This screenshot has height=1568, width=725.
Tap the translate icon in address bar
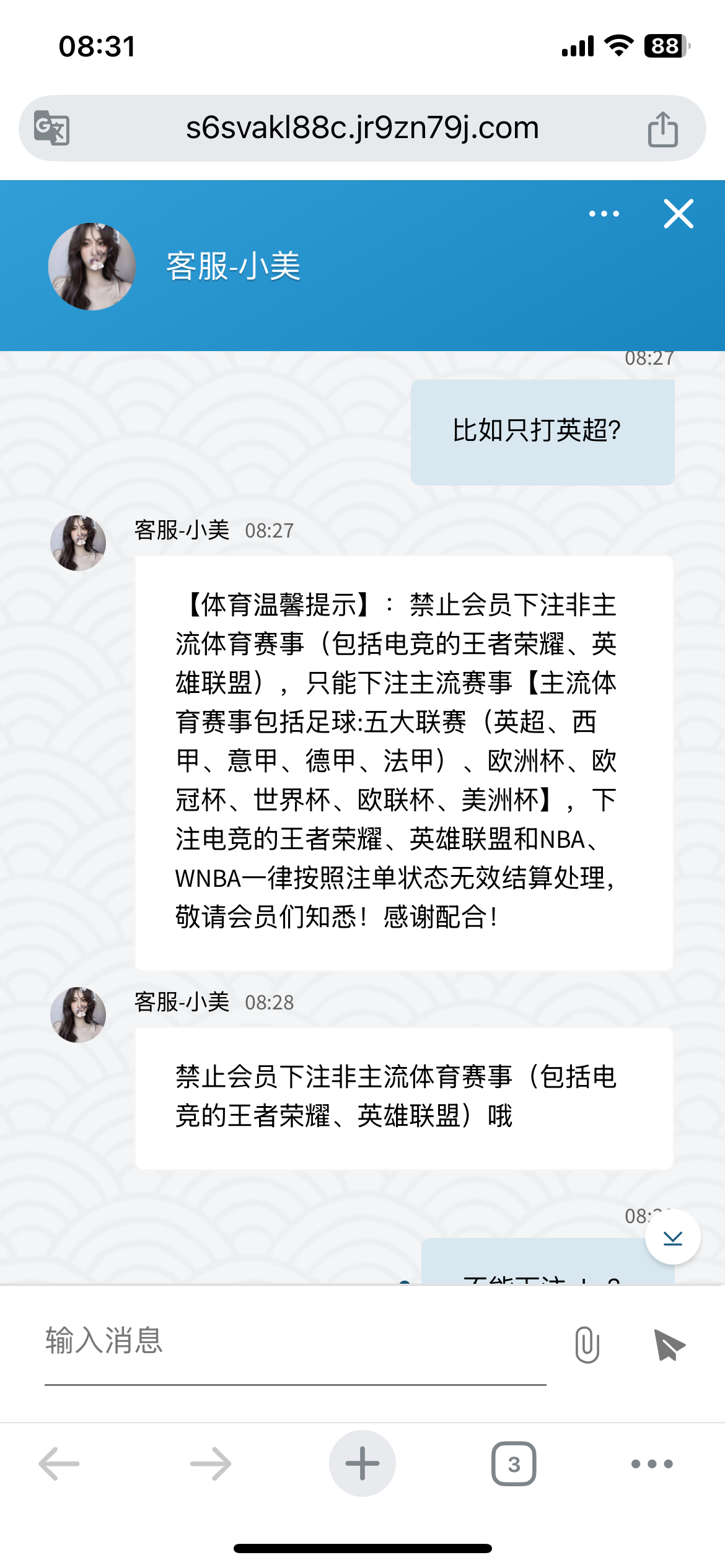51,128
